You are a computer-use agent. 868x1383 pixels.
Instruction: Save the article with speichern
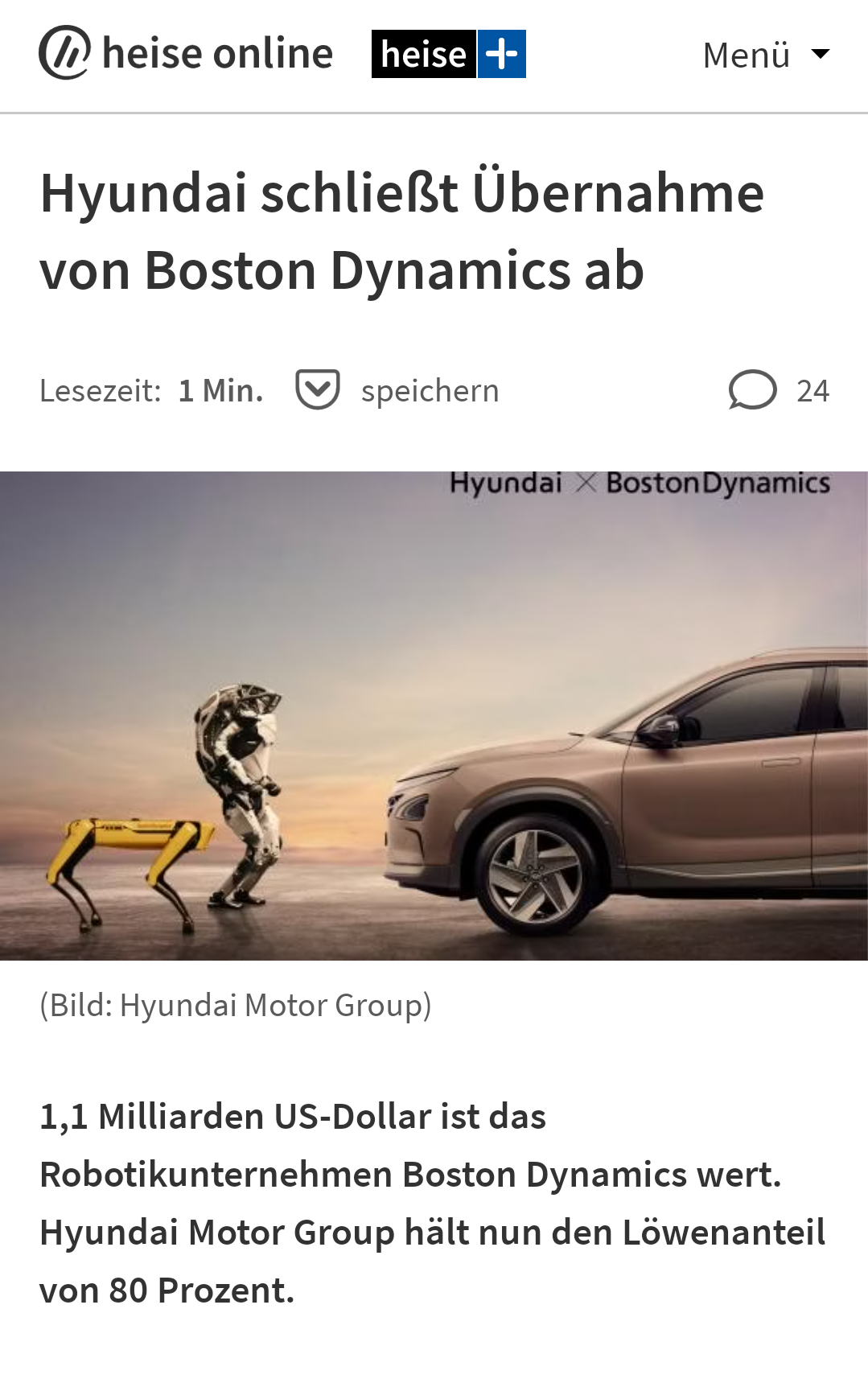[397, 391]
